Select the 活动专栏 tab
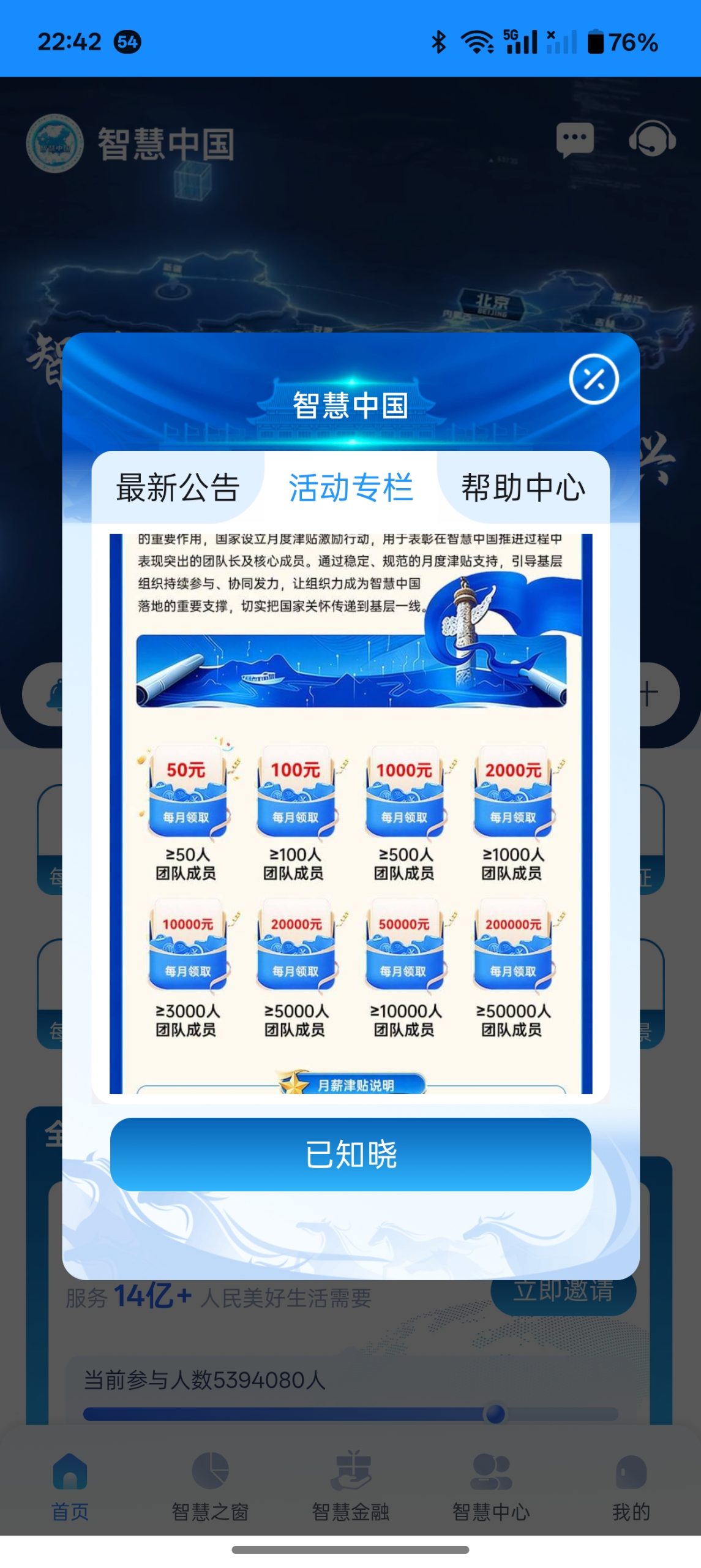 pyautogui.click(x=350, y=487)
